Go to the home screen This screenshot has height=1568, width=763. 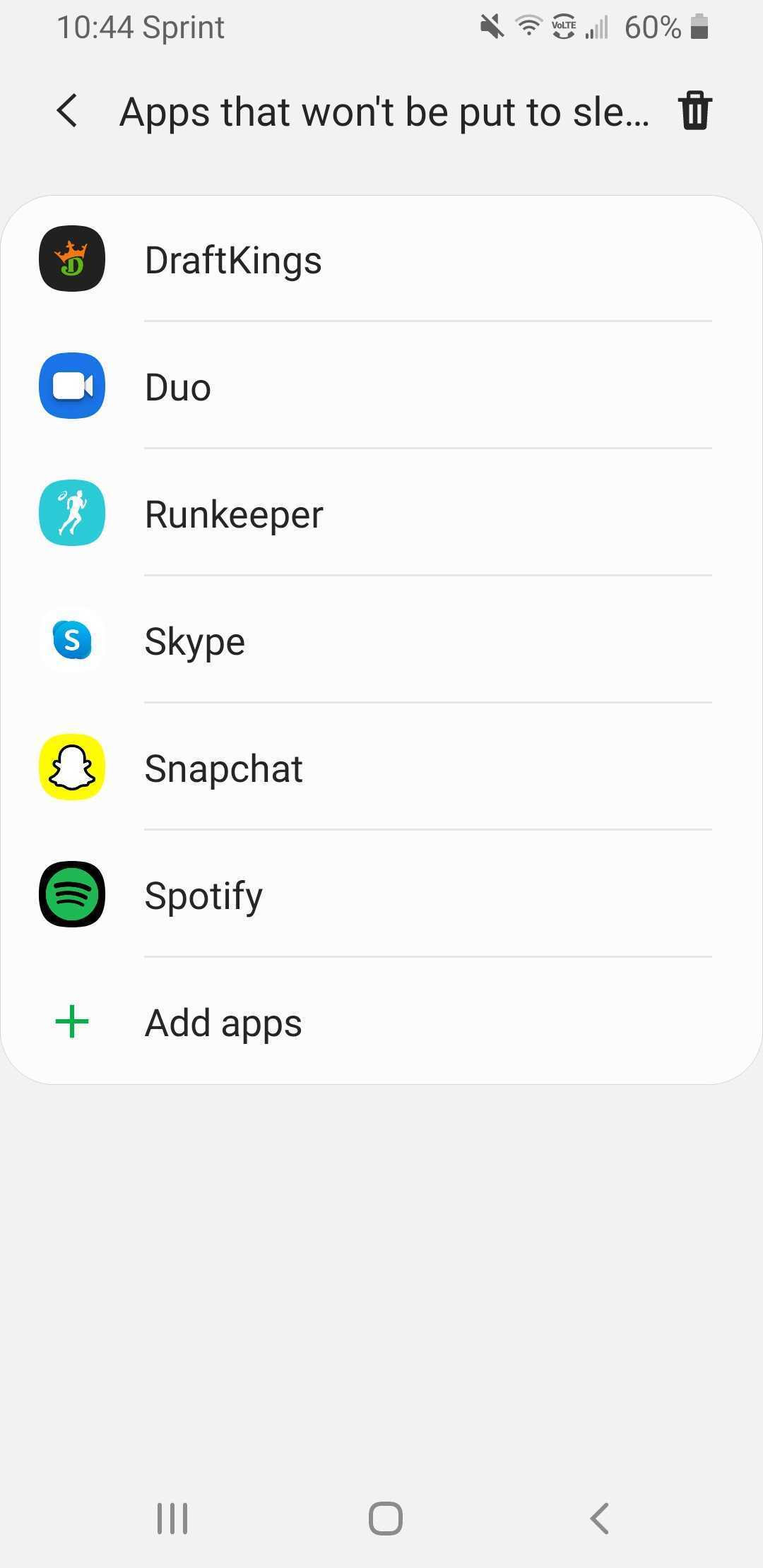point(385,1518)
